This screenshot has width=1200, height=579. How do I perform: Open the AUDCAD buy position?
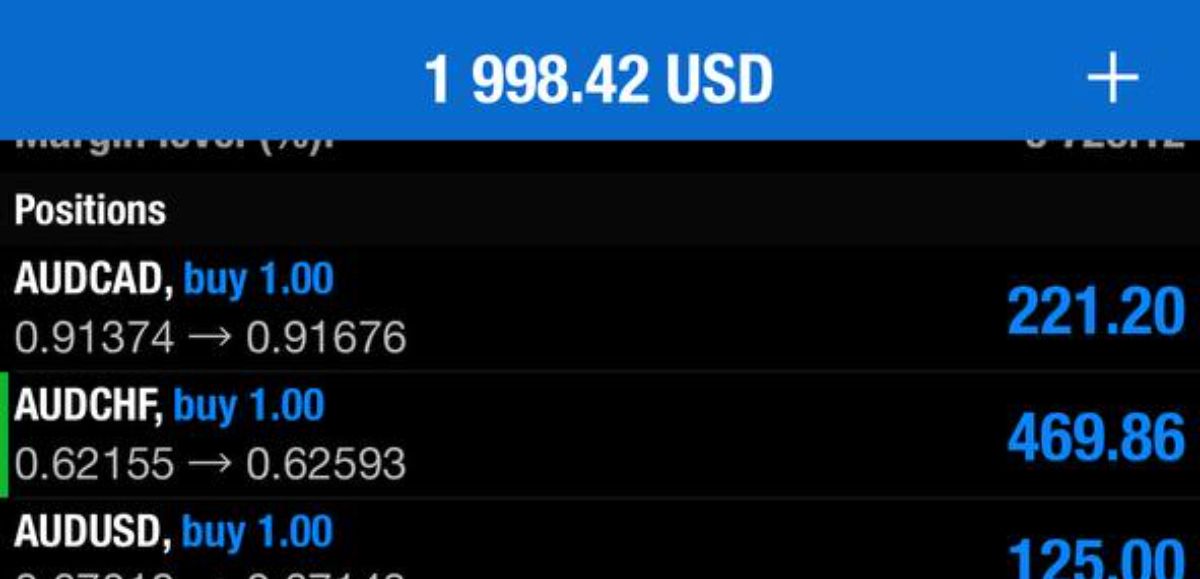(x=600, y=310)
